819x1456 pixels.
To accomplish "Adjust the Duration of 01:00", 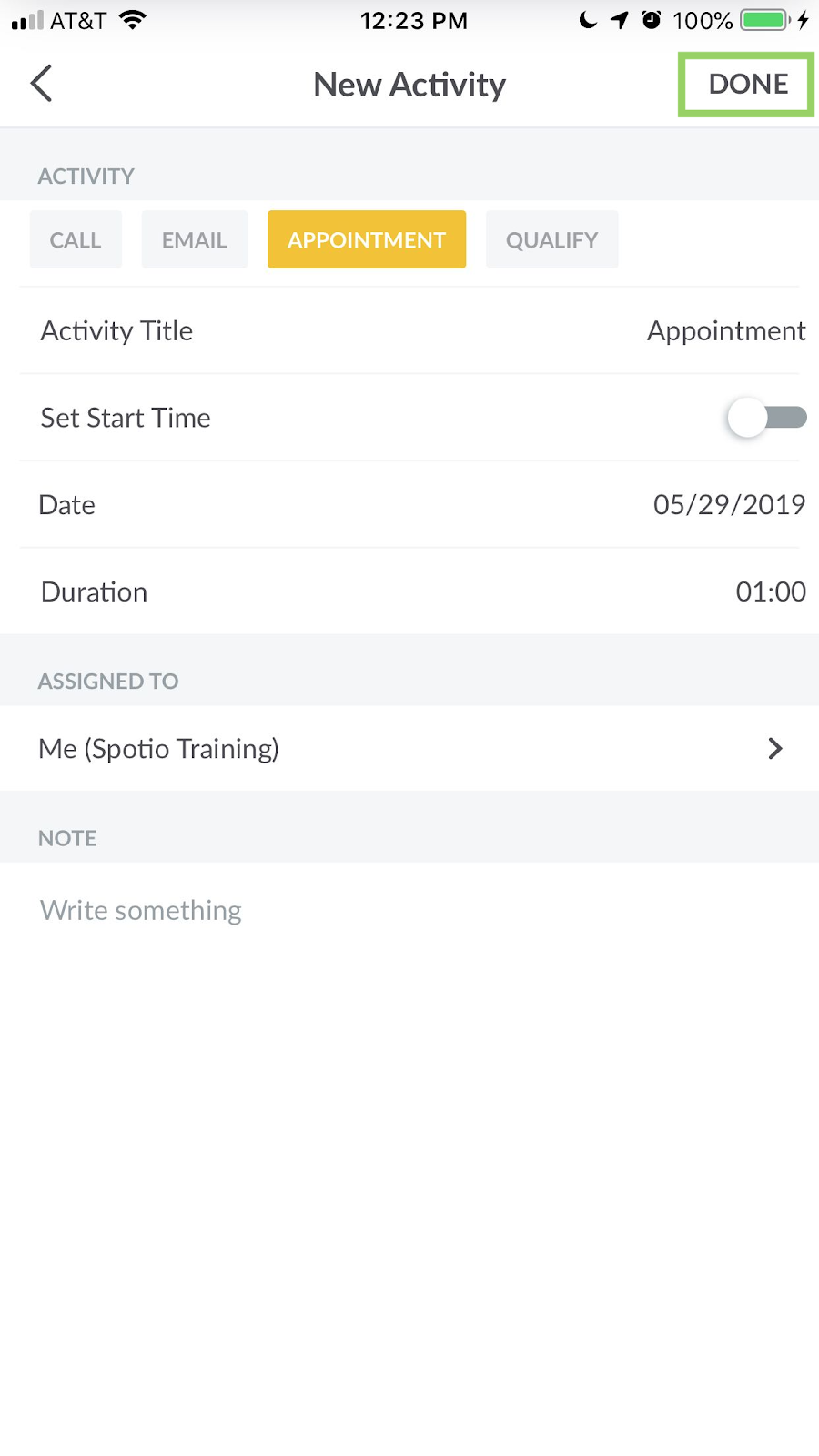I will click(x=409, y=591).
